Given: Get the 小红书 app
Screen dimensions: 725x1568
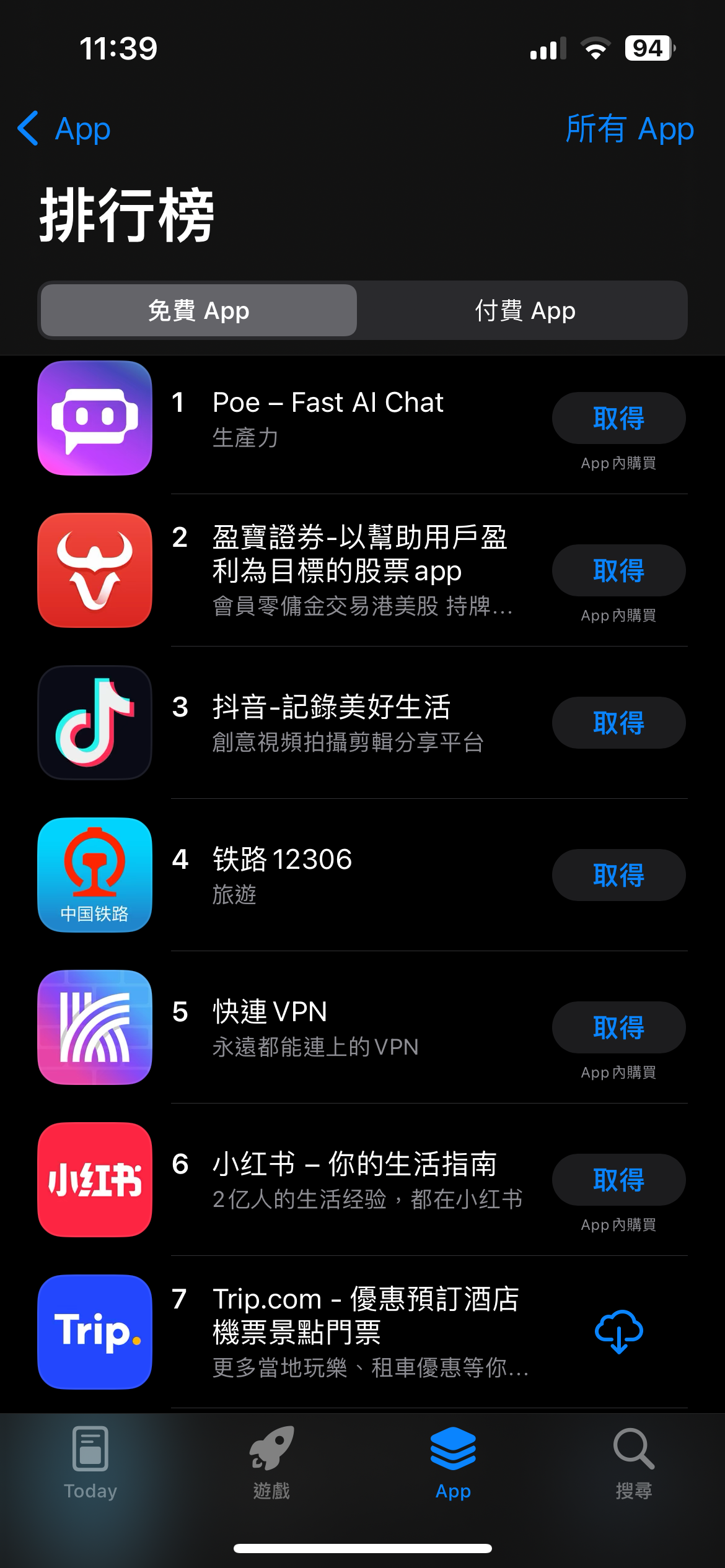Looking at the screenshot, I should pos(618,1180).
